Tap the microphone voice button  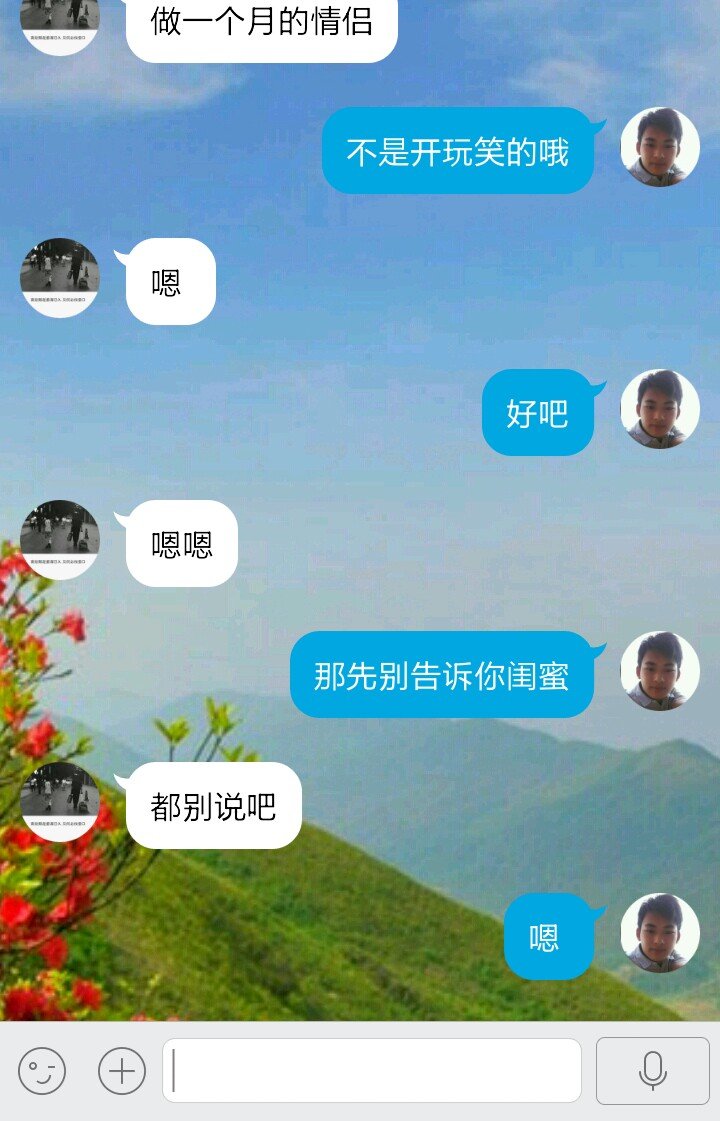click(x=652, y=1071)
